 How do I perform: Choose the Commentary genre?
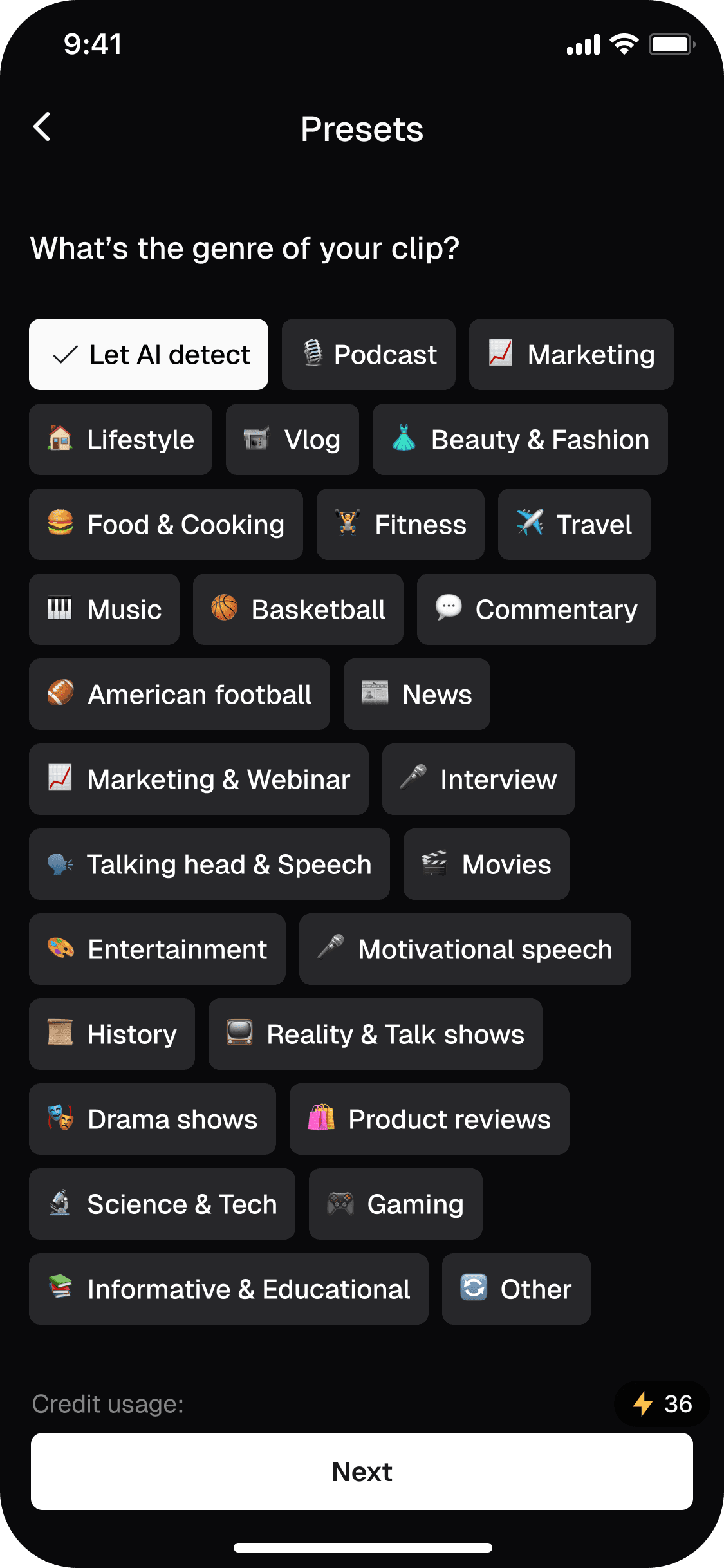tap(536, 610)
